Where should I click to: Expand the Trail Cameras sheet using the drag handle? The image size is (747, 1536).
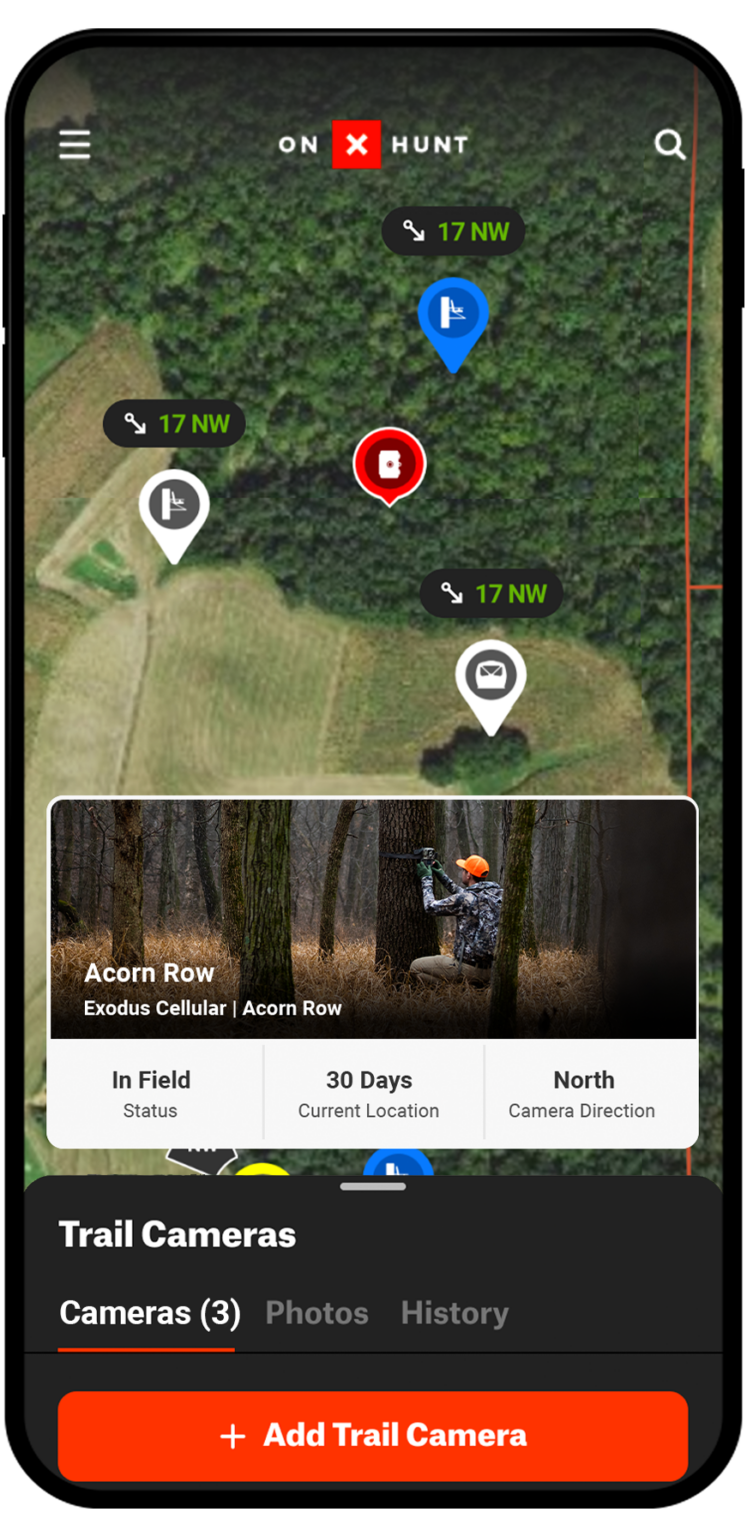(x=373, y=1186)
